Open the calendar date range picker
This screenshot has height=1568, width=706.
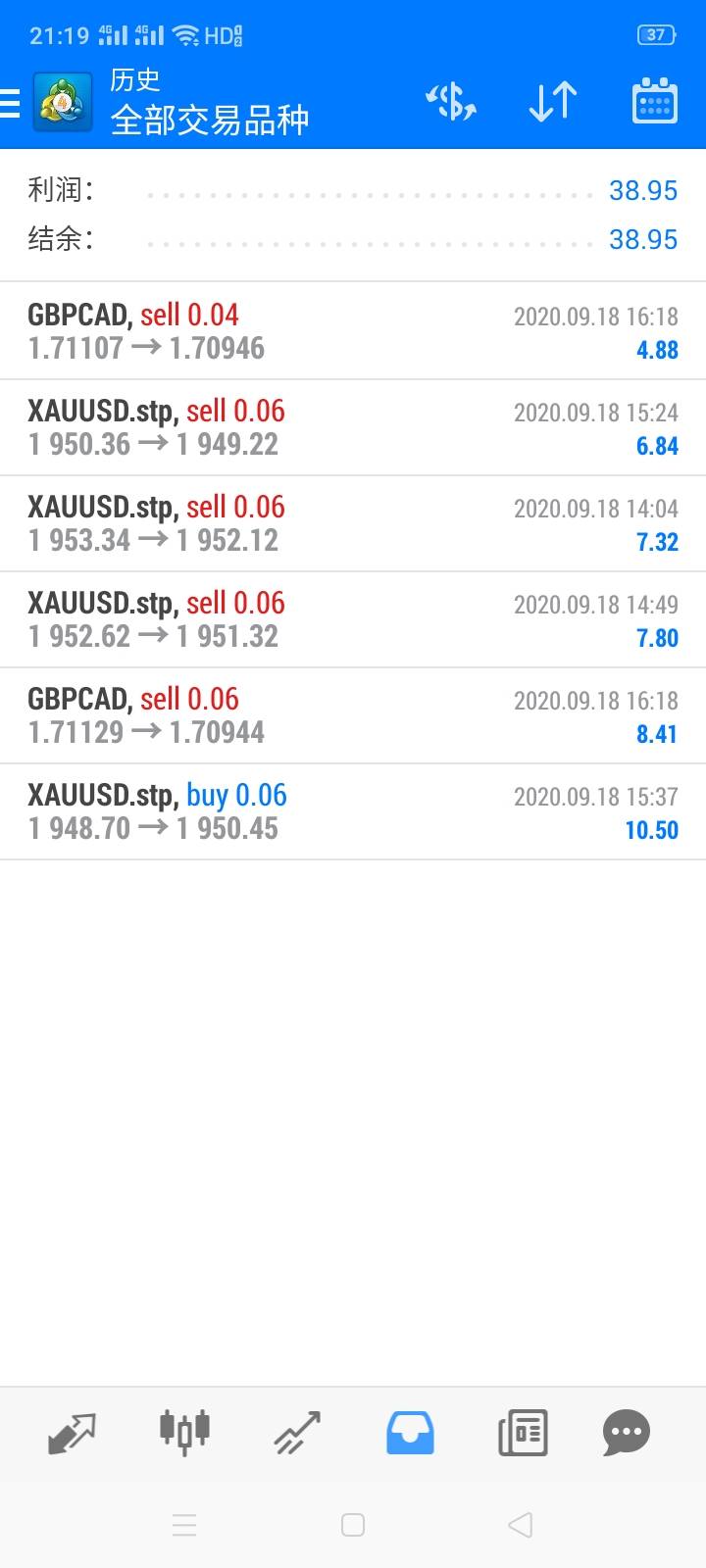click(654, 102)
